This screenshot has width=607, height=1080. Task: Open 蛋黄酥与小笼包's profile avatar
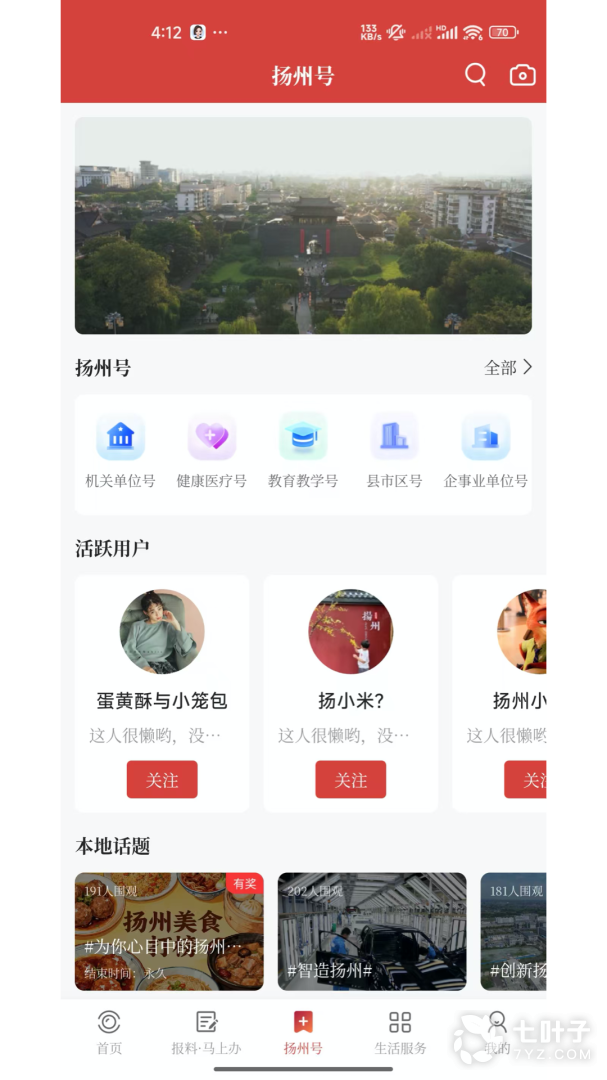click(162, 632)
